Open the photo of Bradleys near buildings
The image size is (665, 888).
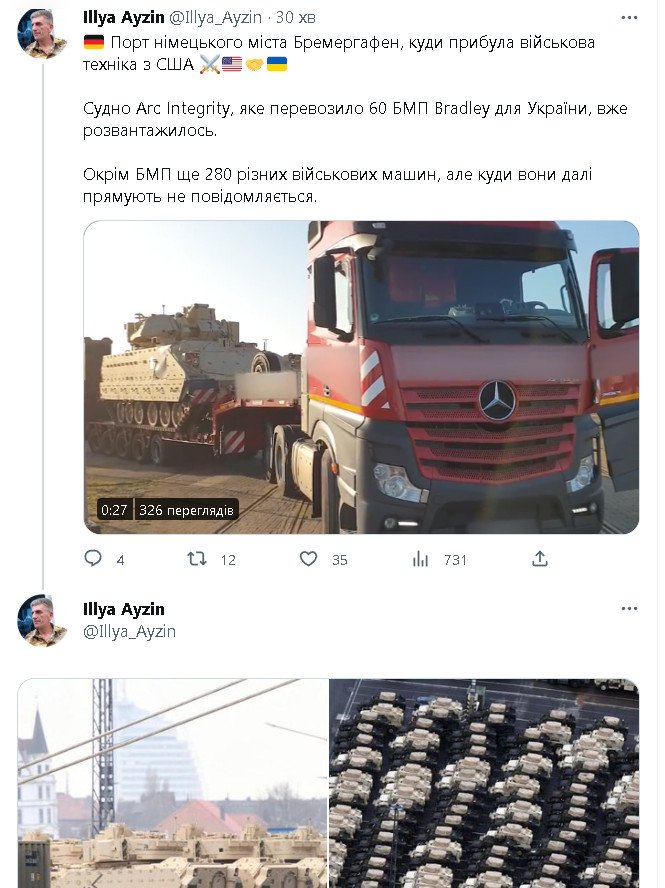coord(173,783)
